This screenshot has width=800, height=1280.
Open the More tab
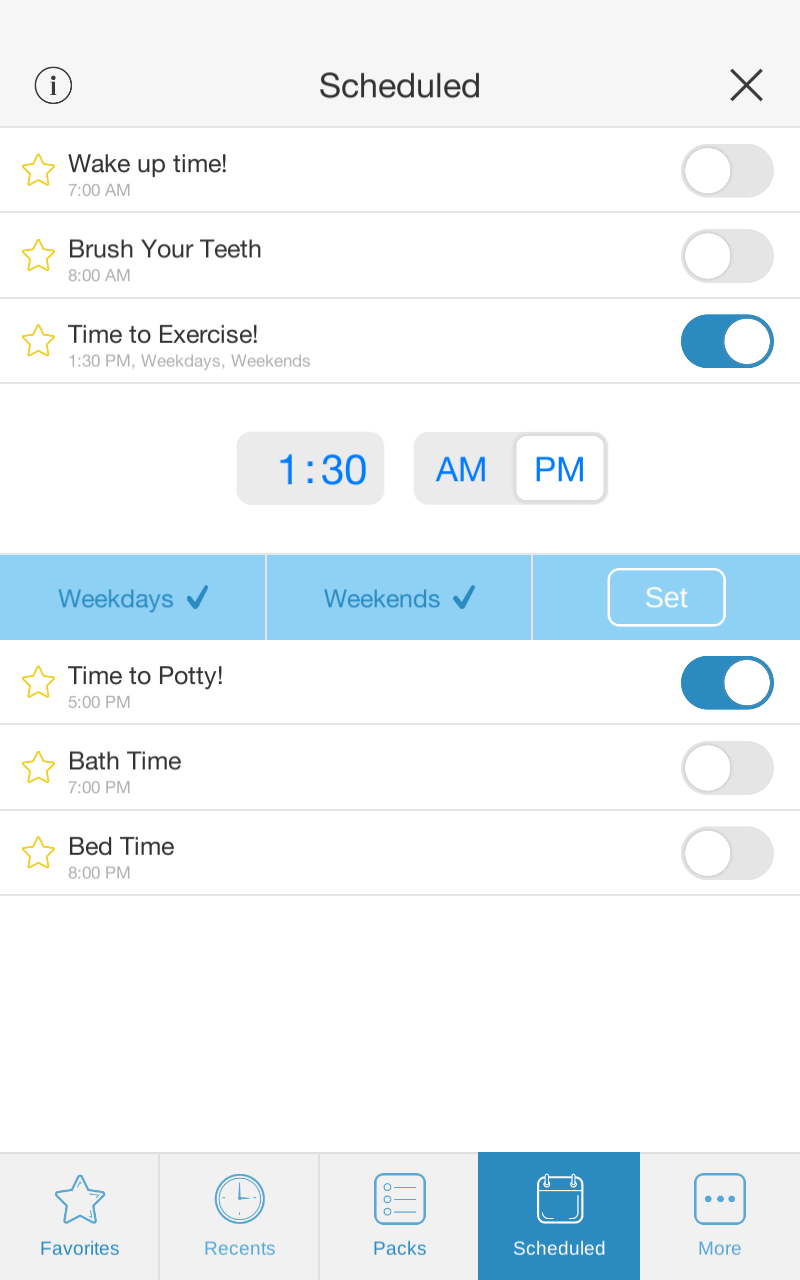tap(720, 1216)
